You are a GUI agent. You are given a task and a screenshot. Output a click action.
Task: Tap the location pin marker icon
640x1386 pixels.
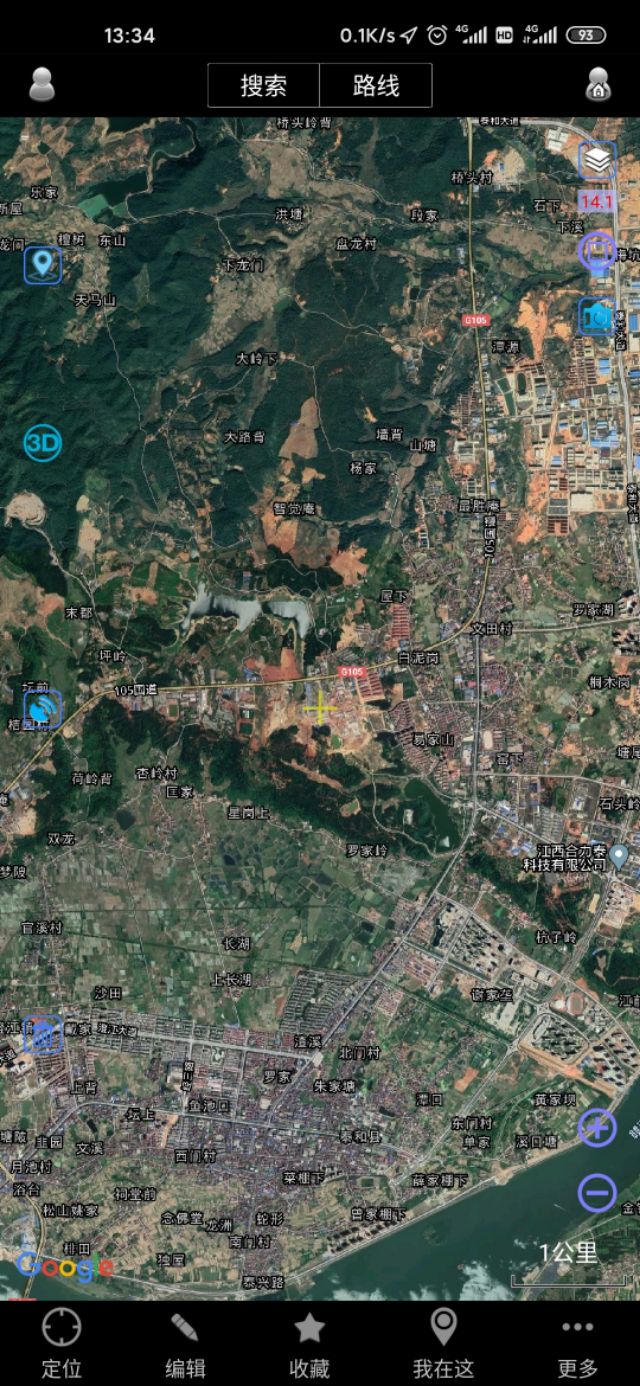coord(42,264)
